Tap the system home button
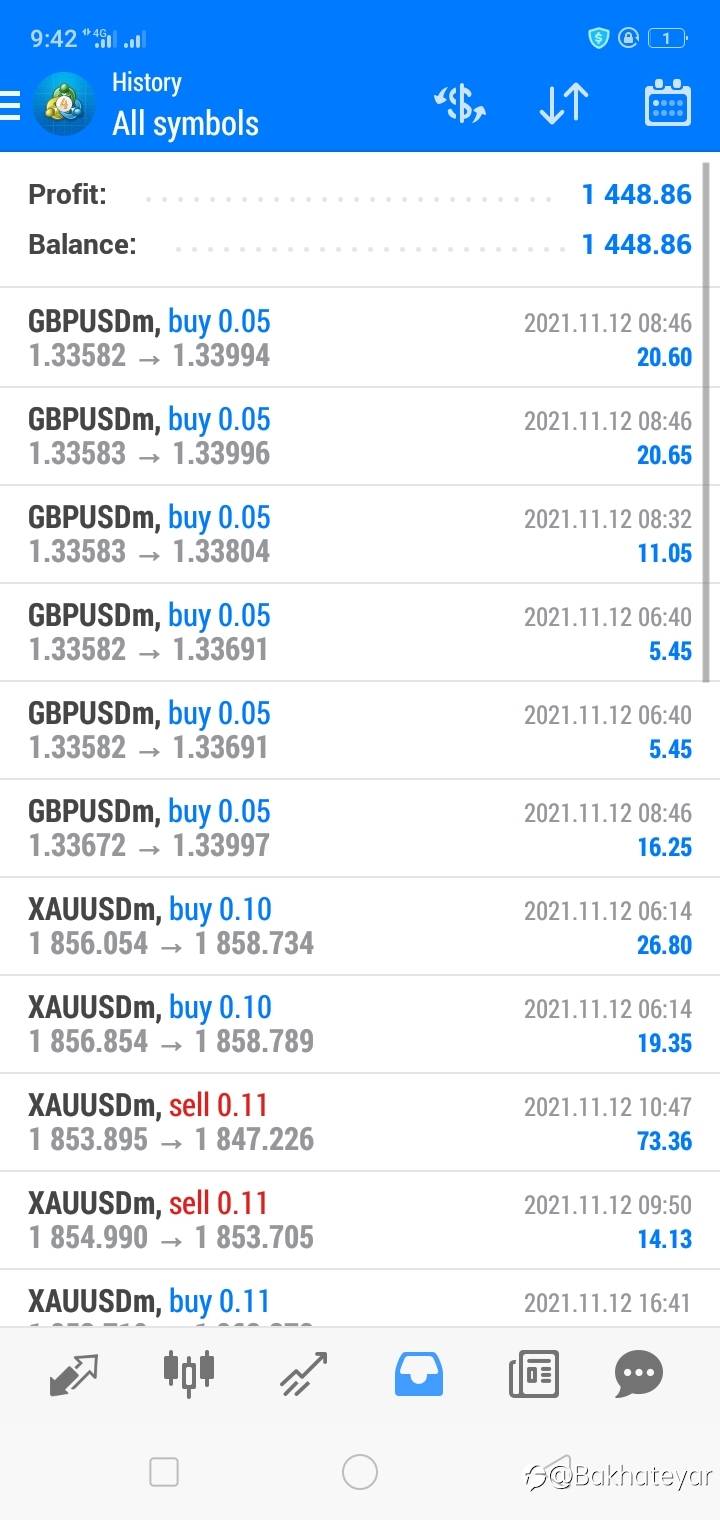The width and height of the screenshot is (720, 1520). tap(360, 1472)
